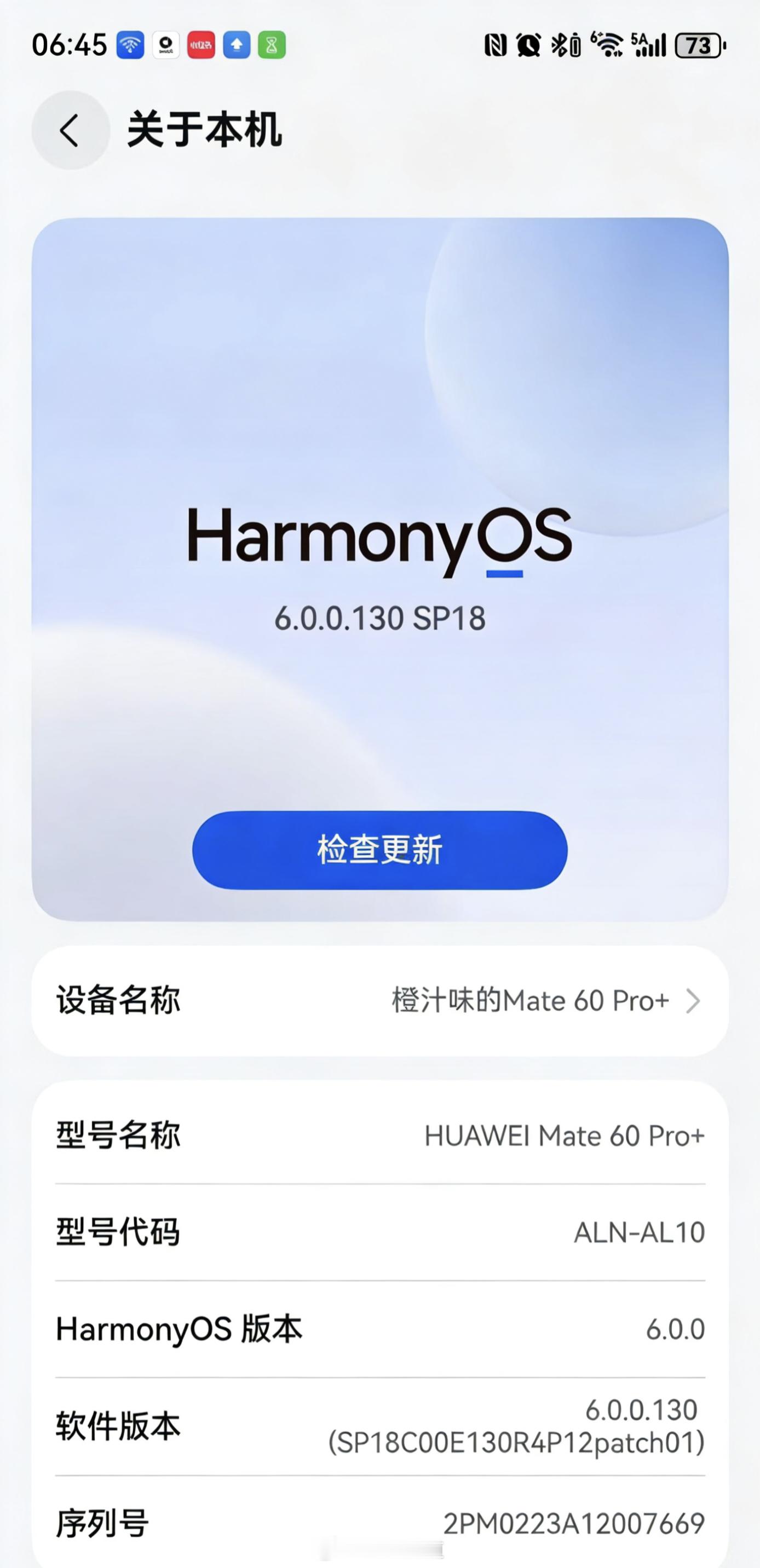Select the Bluetooth status icon
This screenshot has height=1568, width=760.
559,46
